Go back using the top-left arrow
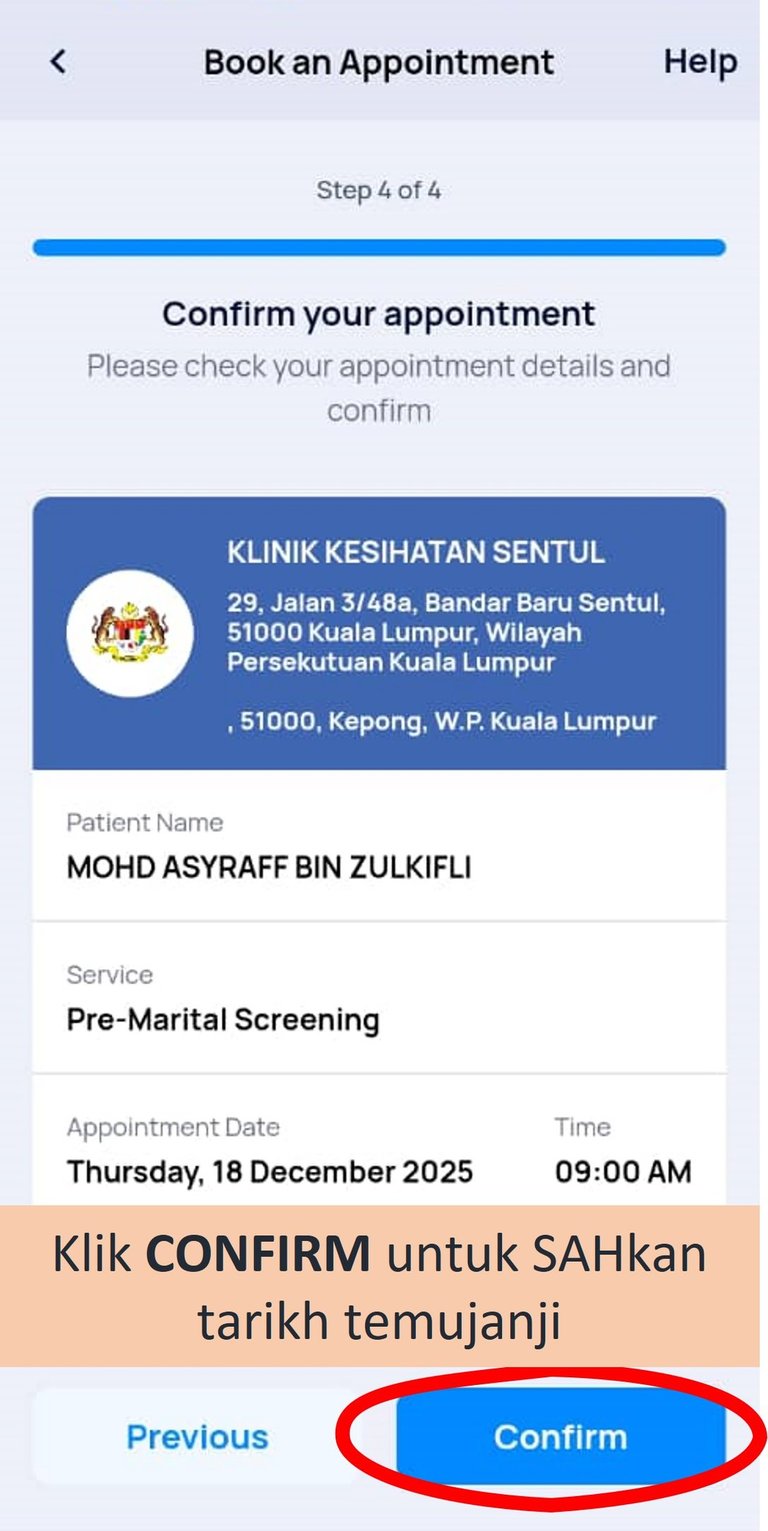 tap(58, 62)
